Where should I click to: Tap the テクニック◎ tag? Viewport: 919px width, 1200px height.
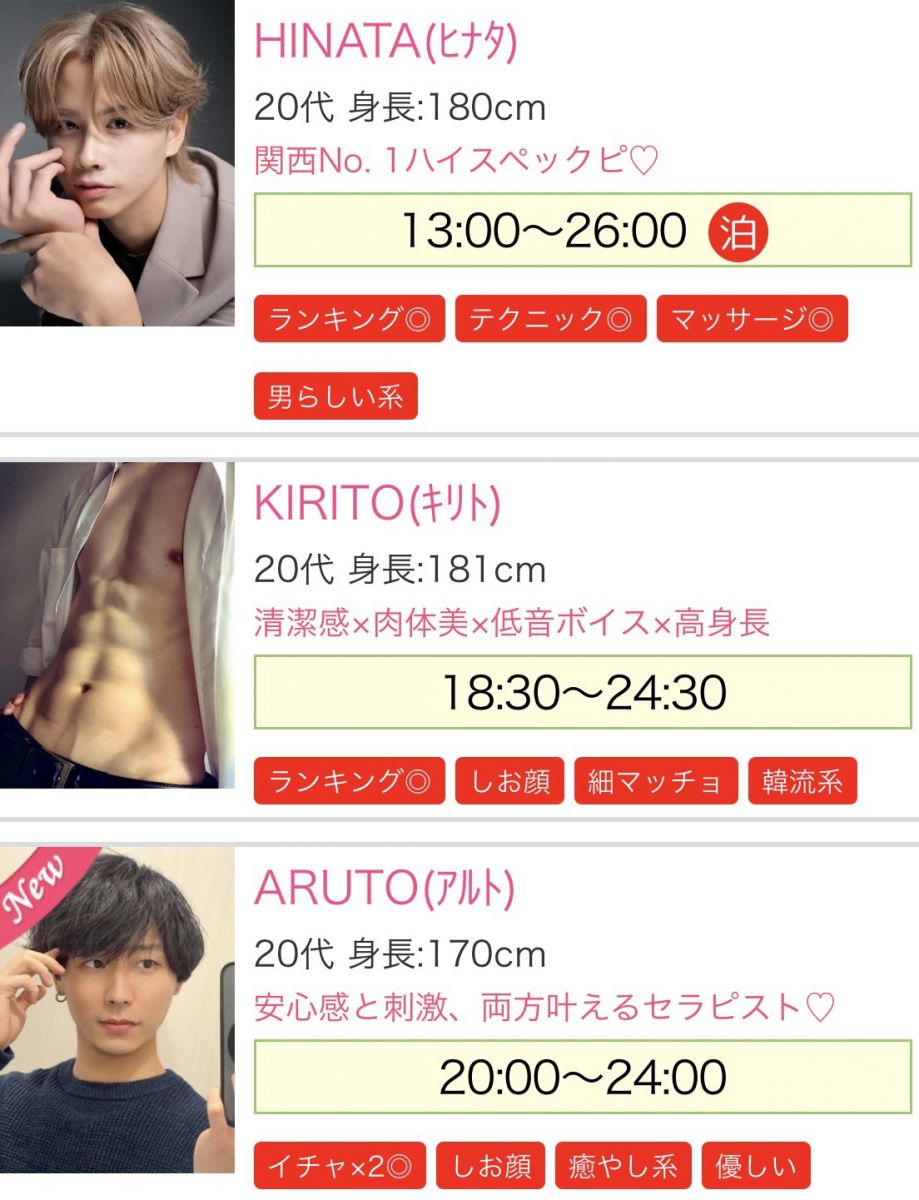551,319
